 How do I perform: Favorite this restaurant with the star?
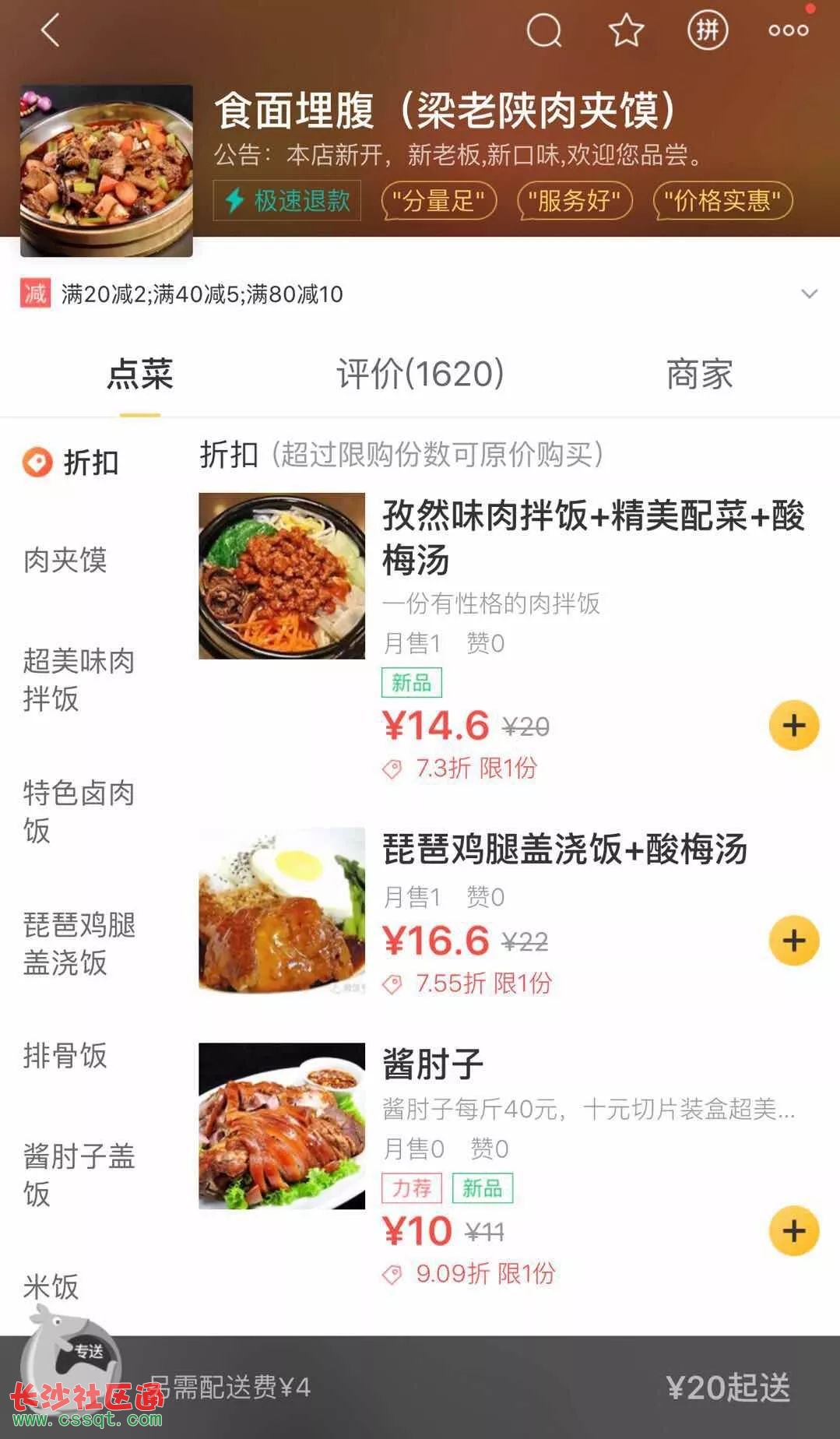click(626, 31)
